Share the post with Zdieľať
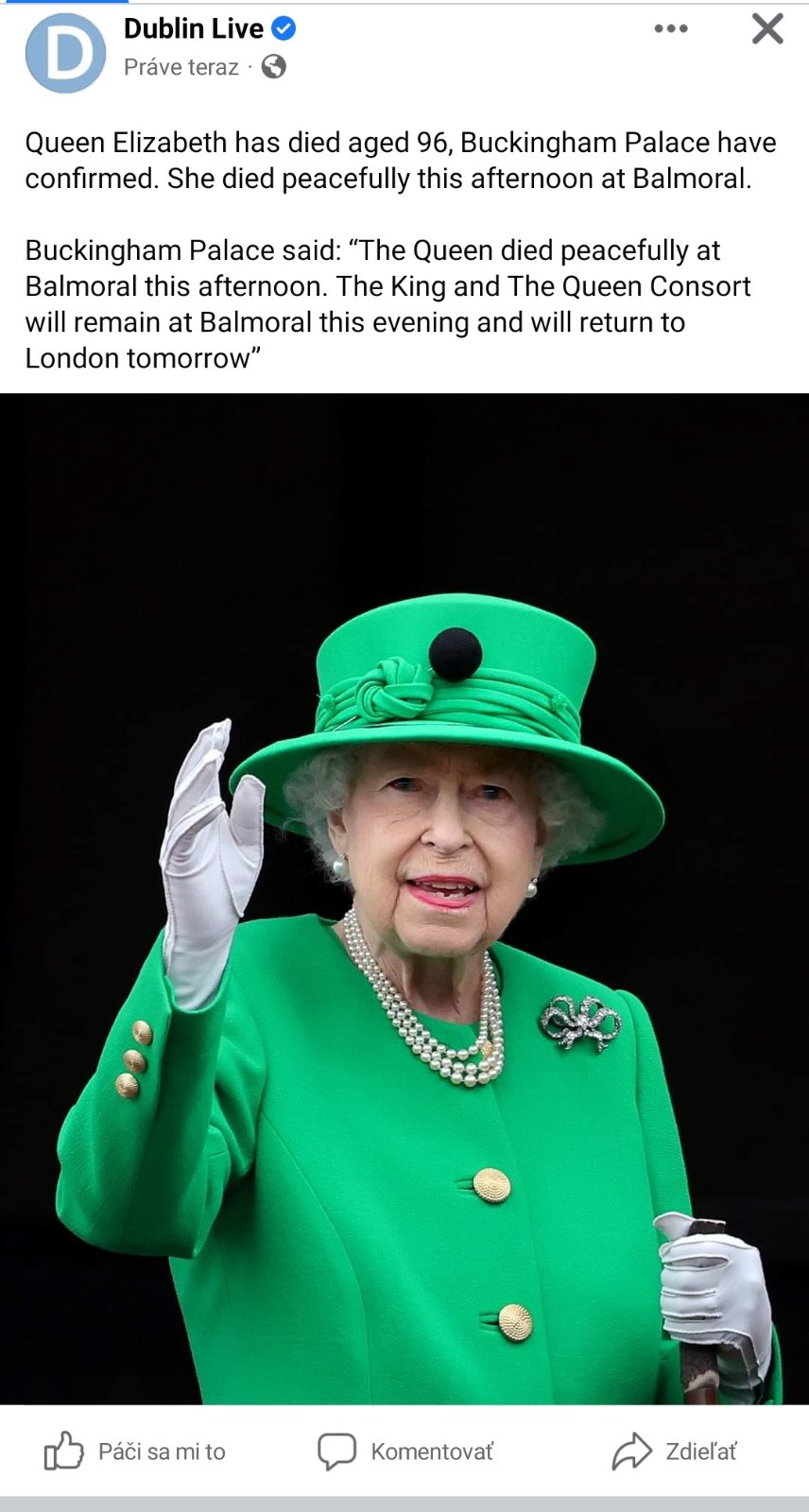The height and width of the screenshot is (1512, 809). (674, 1452)
